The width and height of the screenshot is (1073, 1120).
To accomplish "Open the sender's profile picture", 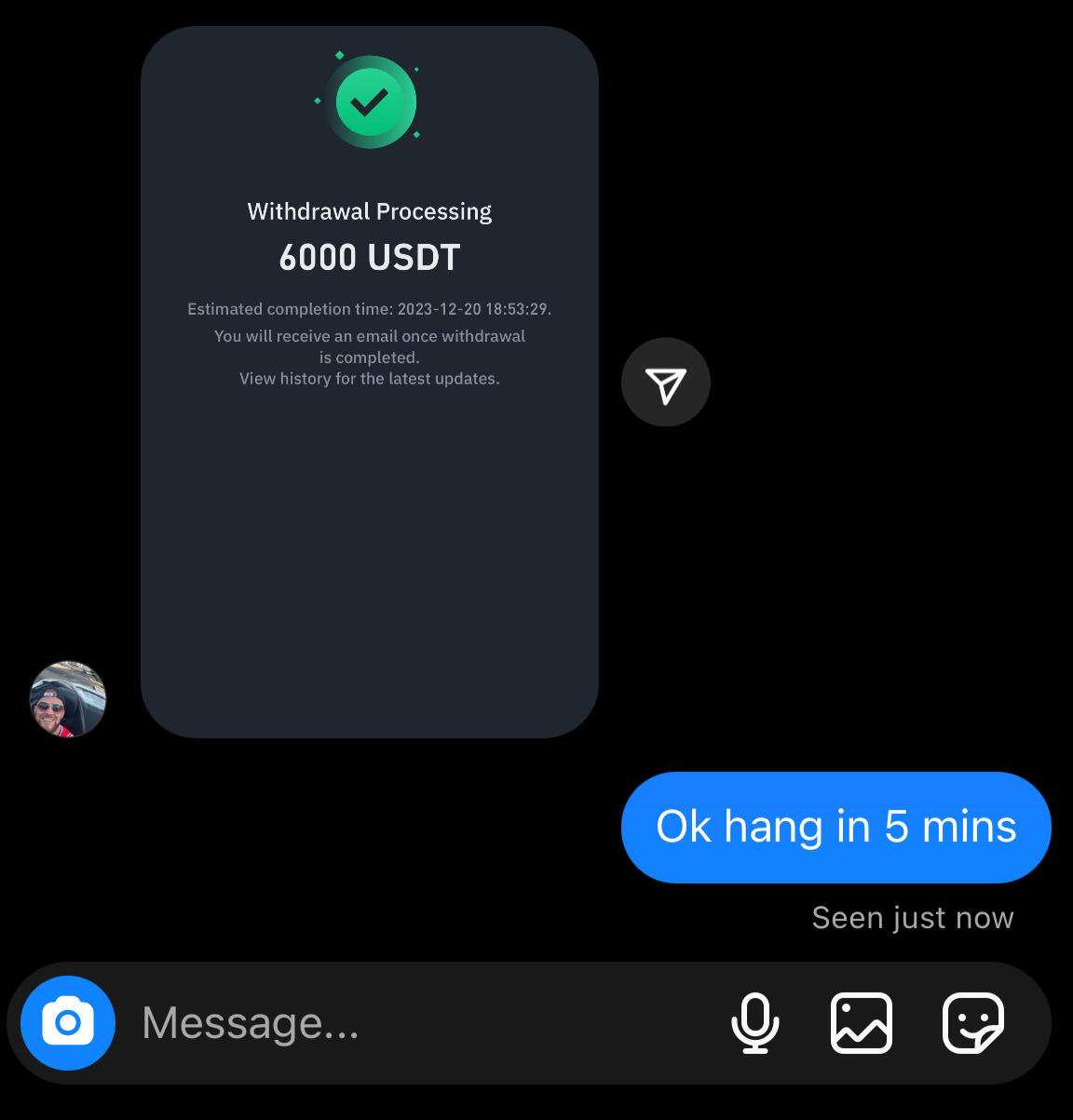I will tap(68, 699).
